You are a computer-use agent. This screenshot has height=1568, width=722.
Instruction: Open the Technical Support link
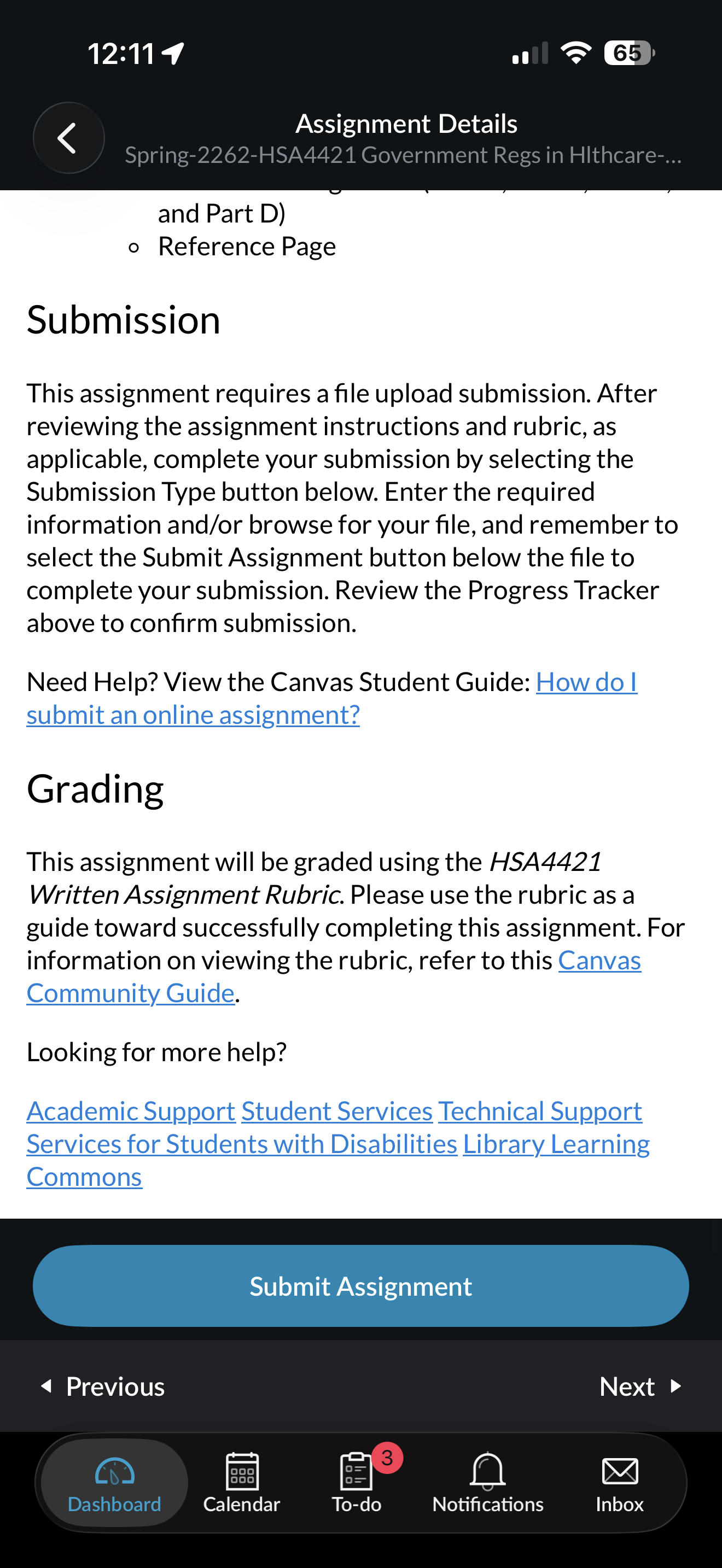pyautogui.click(x=540, y=1111)
